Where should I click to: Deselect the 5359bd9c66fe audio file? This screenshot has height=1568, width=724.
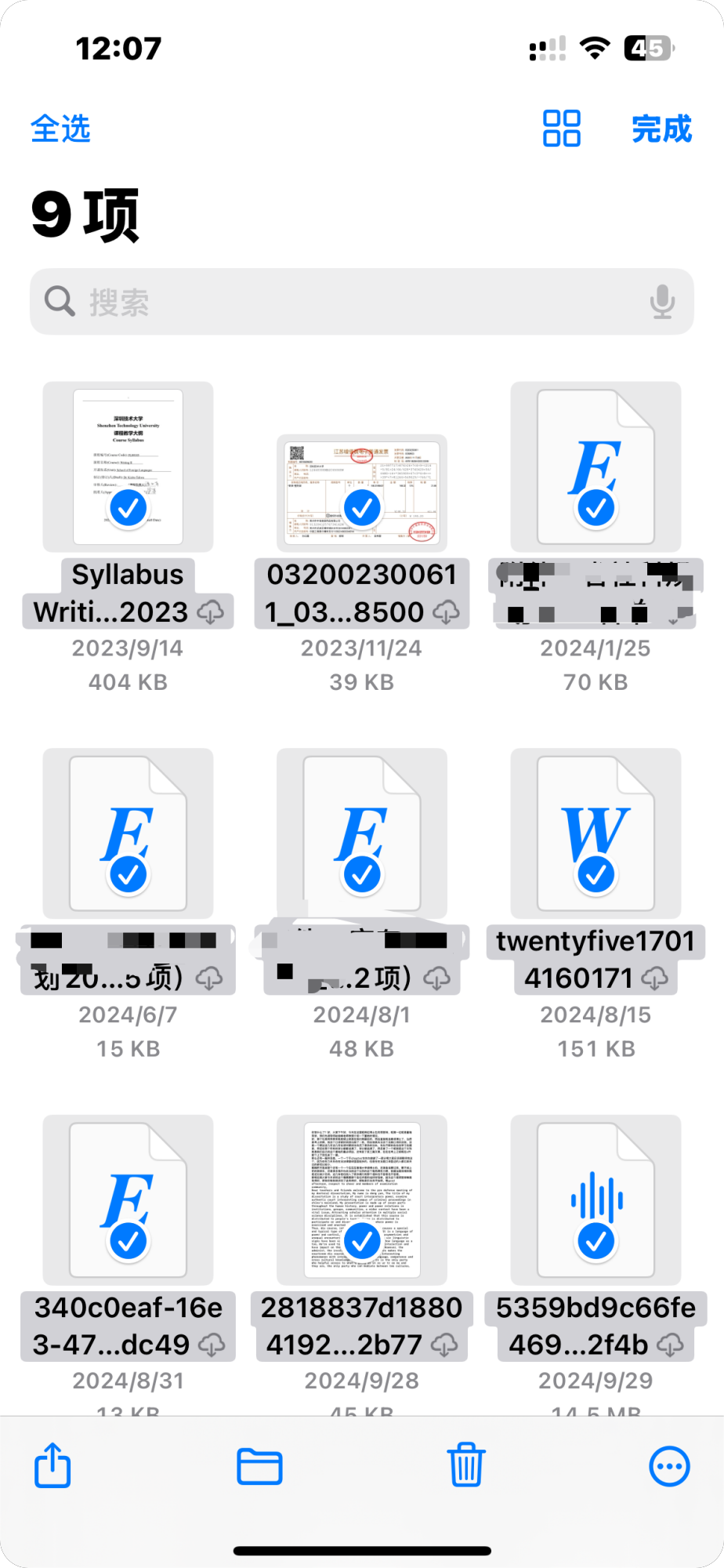pyautogui.click(x=595, y=1200)
